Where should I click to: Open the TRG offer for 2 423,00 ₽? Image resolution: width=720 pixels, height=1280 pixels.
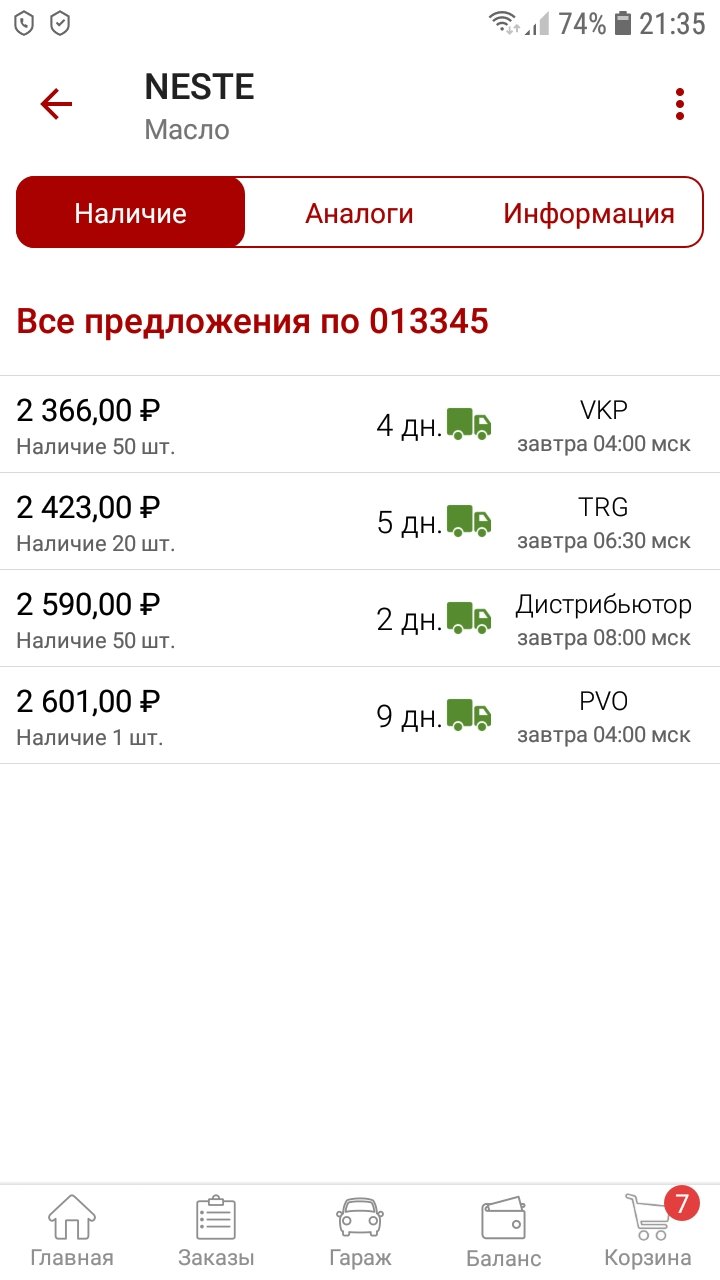click(x=360, y=522)
